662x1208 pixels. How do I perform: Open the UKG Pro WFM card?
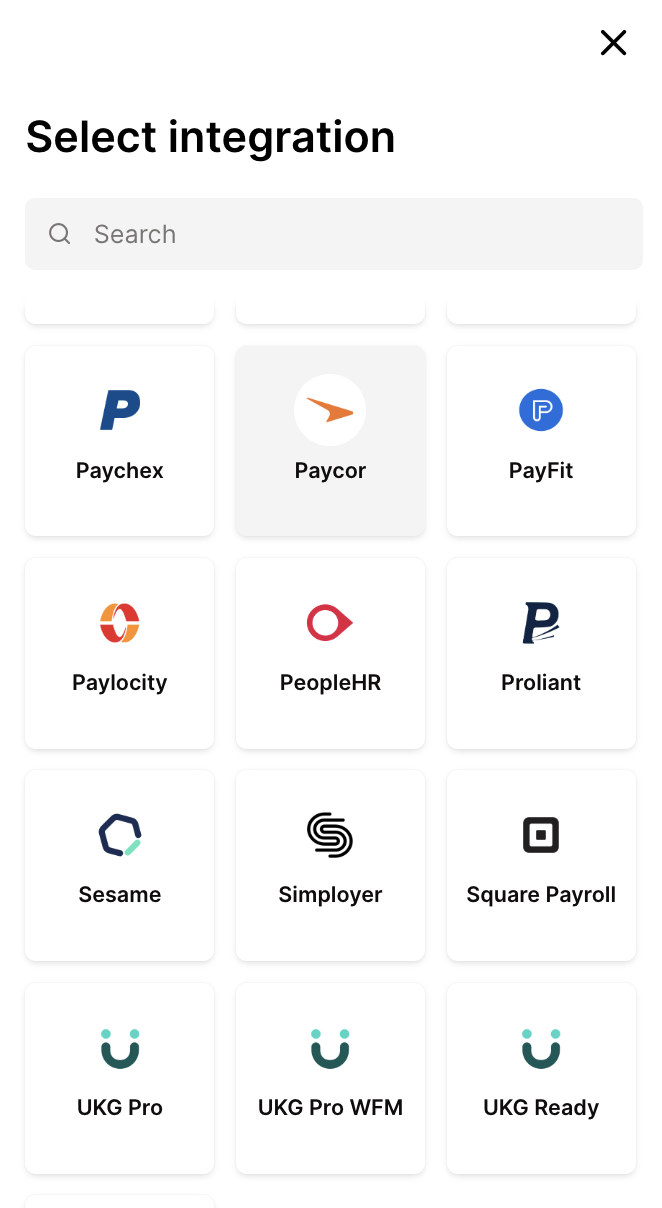click(331, 1078)
